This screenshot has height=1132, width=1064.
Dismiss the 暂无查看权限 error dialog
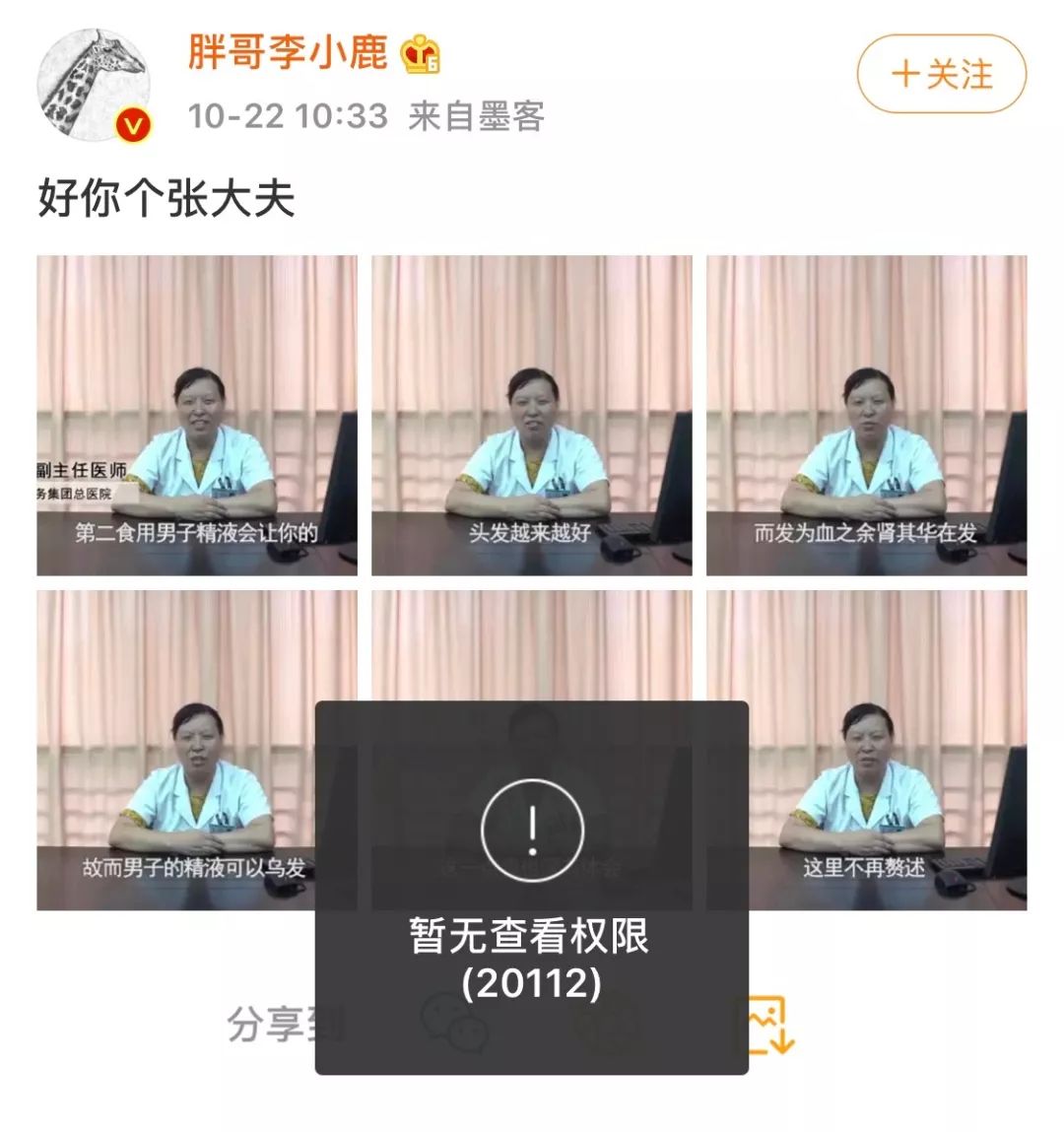point(532,887)
